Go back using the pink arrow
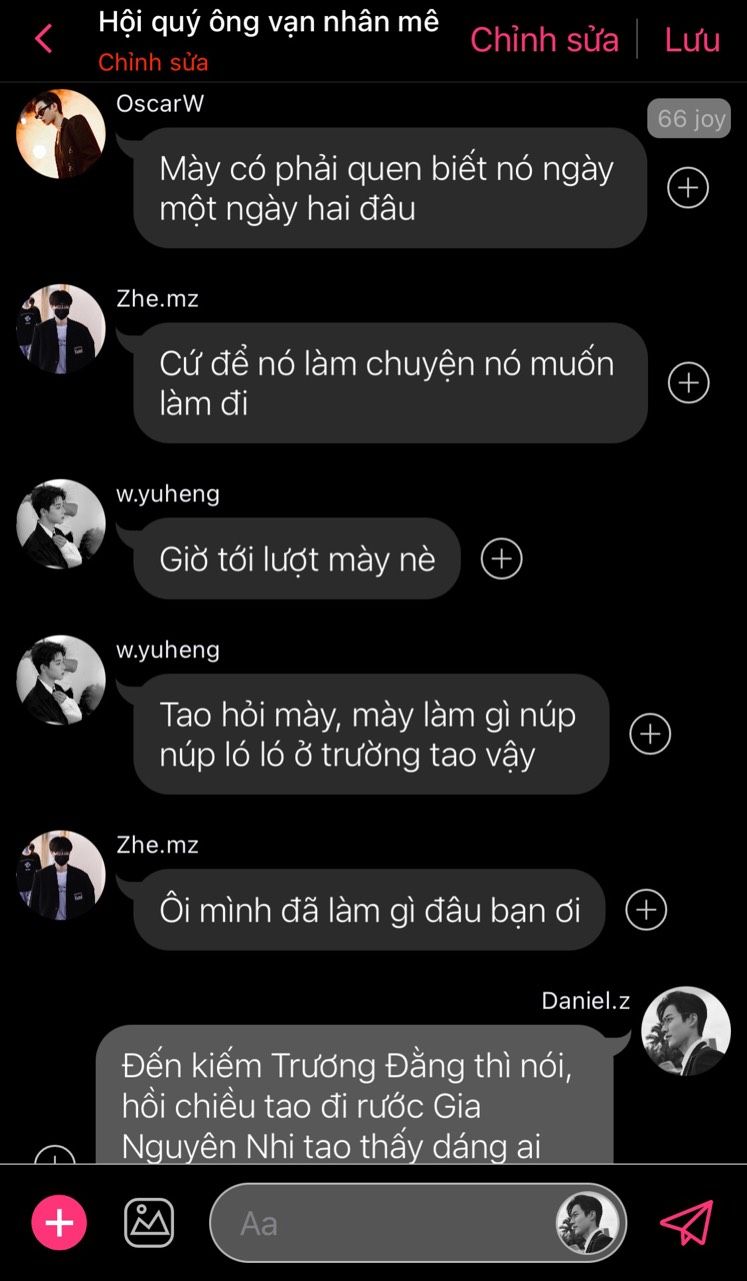The width and height of the screenshot is (747, 1281). [x=43, y=39]
